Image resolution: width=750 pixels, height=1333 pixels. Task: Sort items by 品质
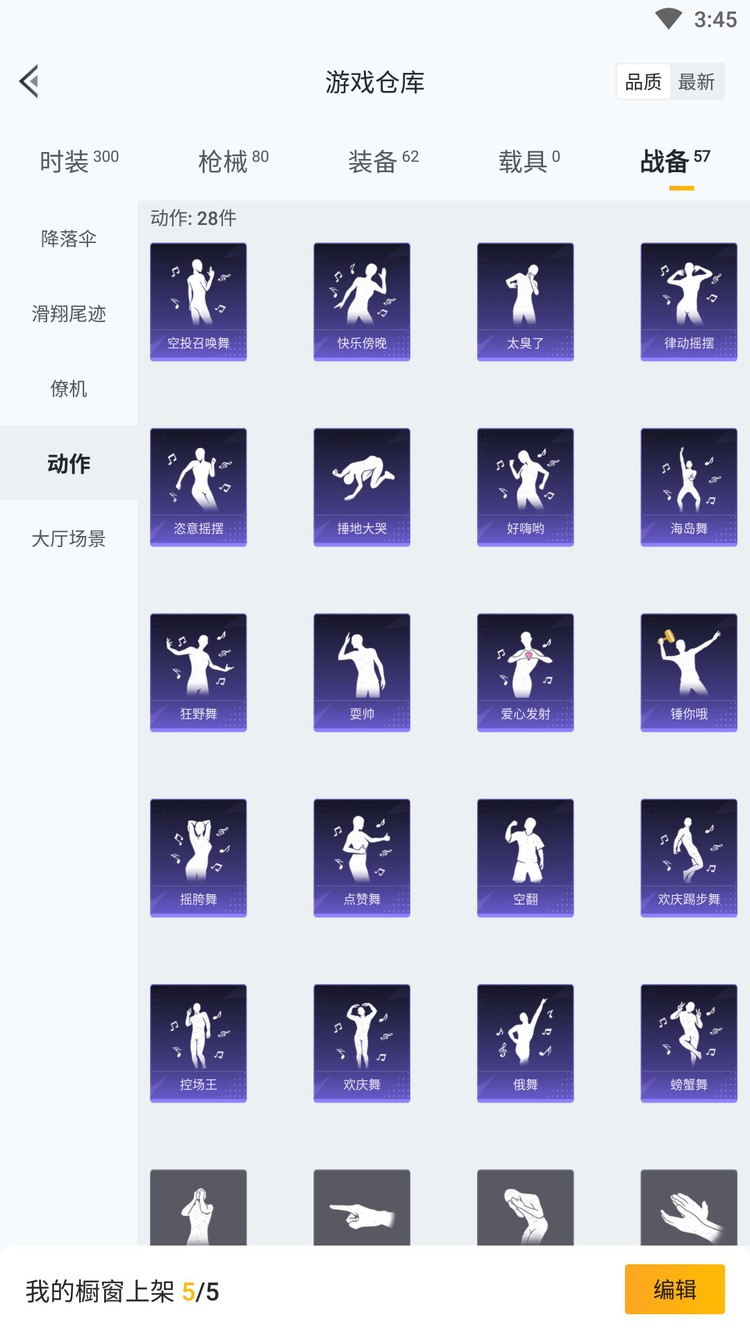[x=643, y=82]
